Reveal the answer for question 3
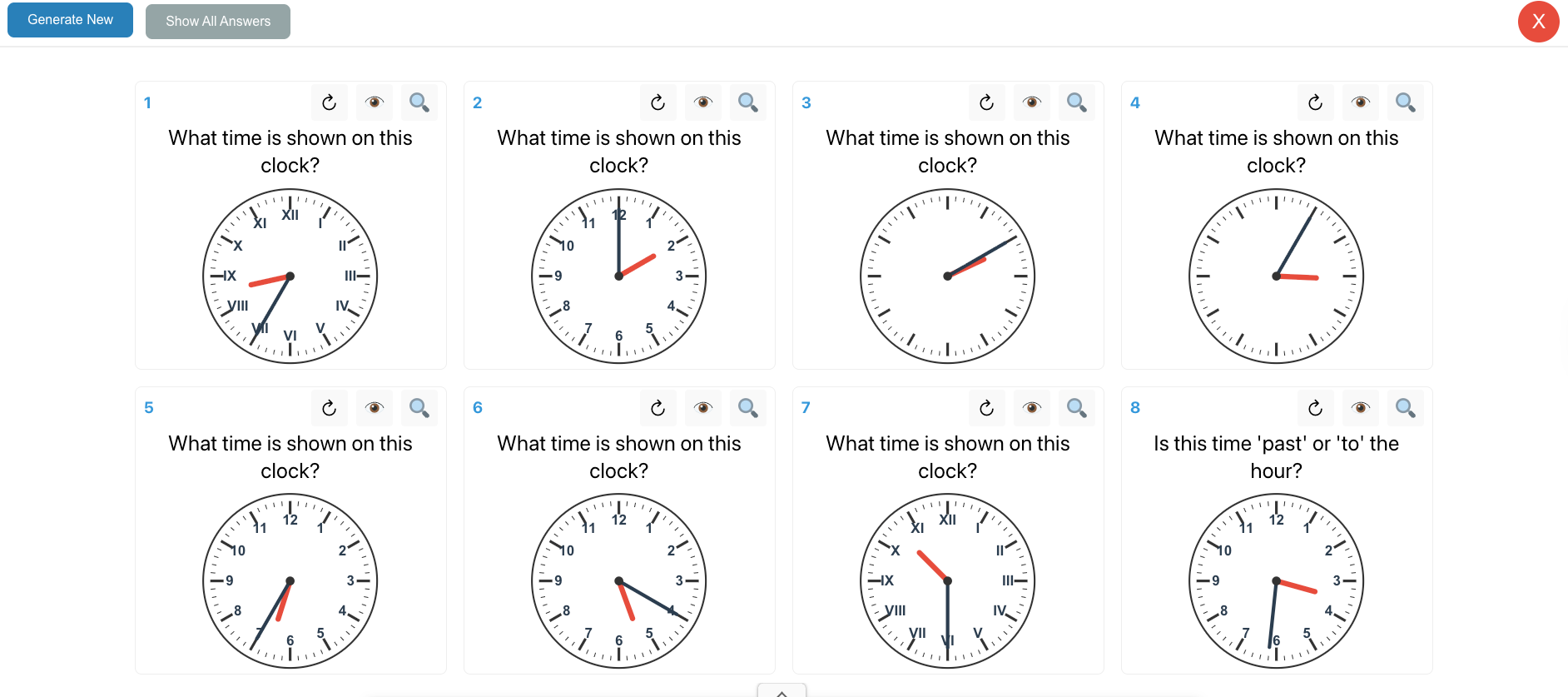 tap(1032, 102)
